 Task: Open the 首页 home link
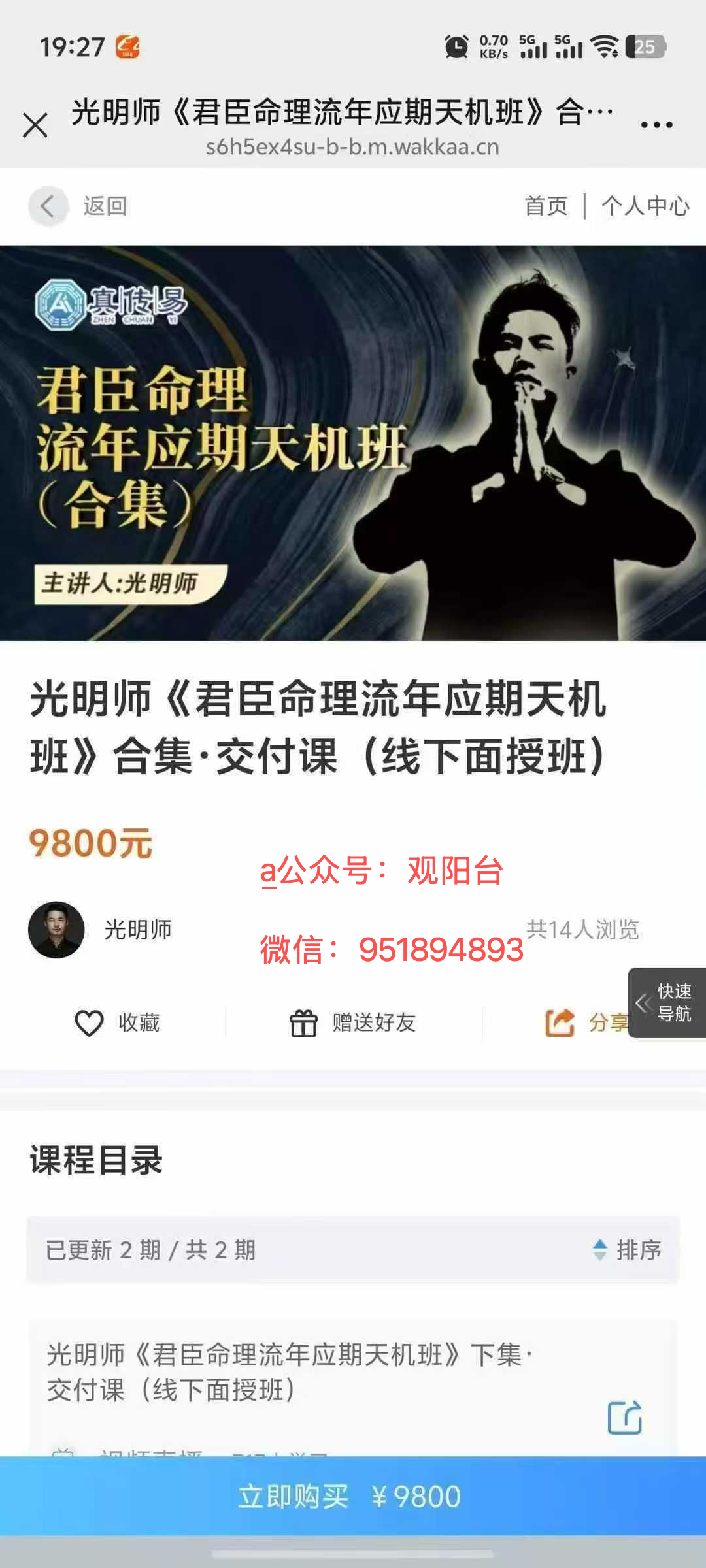point(546,206)
